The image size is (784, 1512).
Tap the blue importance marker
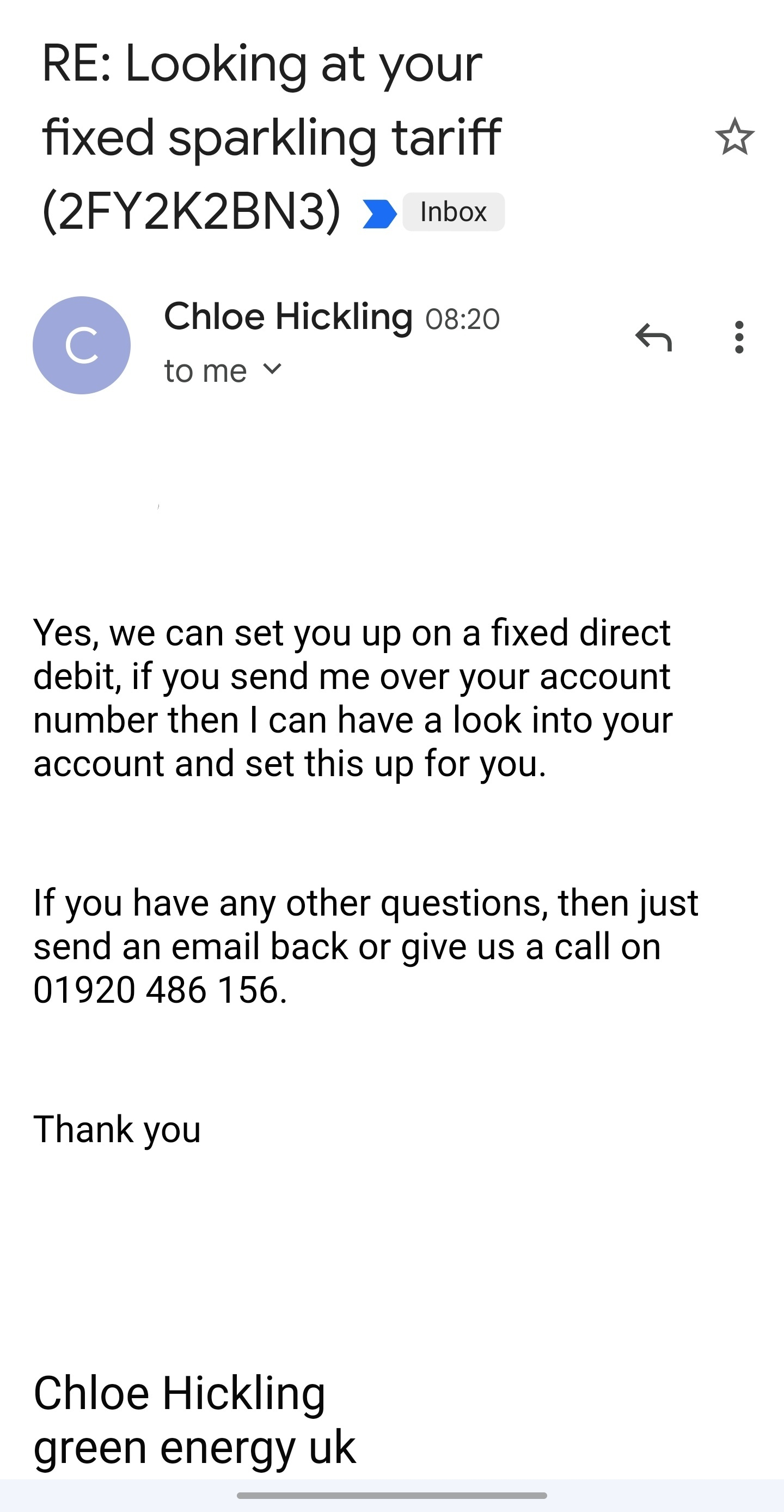point(379,213)
